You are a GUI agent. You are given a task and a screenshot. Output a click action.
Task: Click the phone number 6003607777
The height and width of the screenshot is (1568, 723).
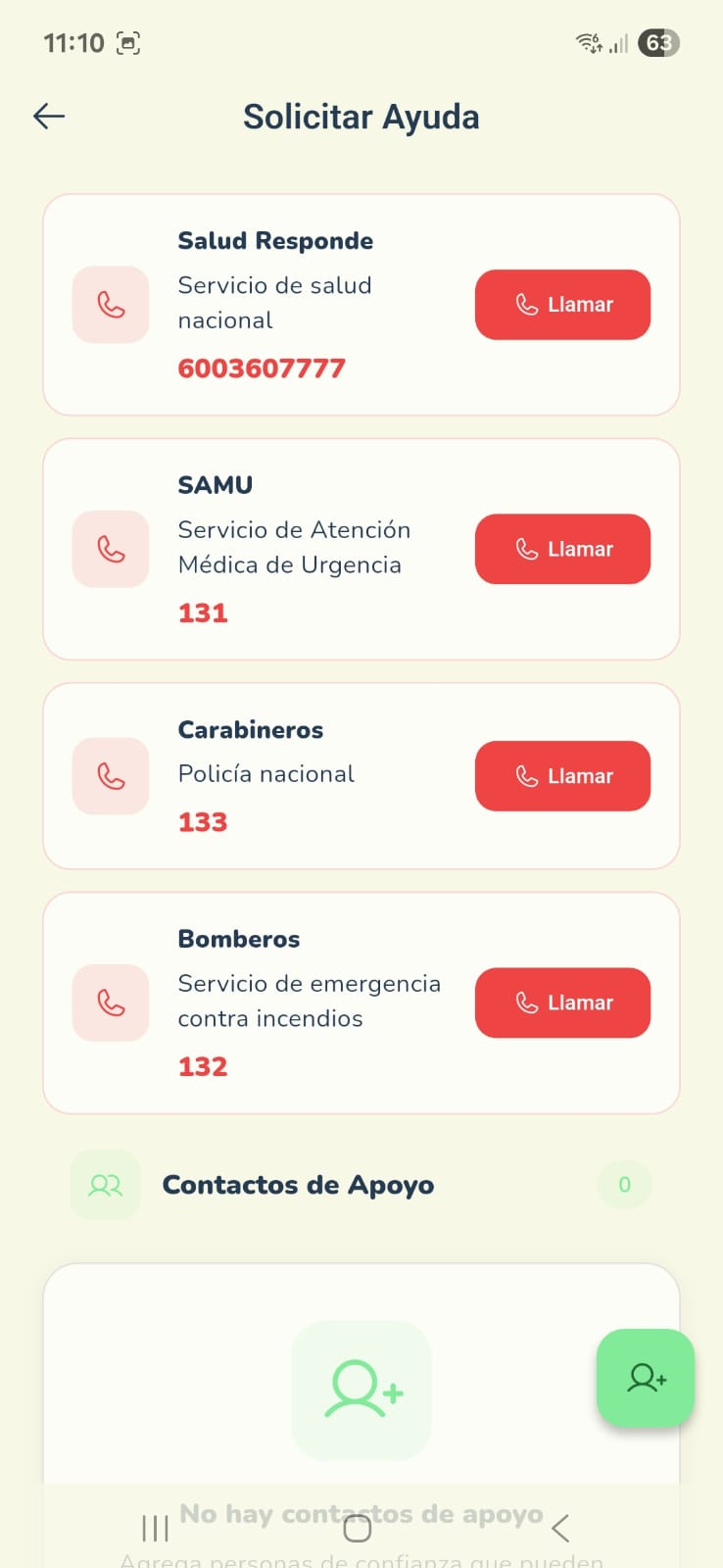[261, 367]
